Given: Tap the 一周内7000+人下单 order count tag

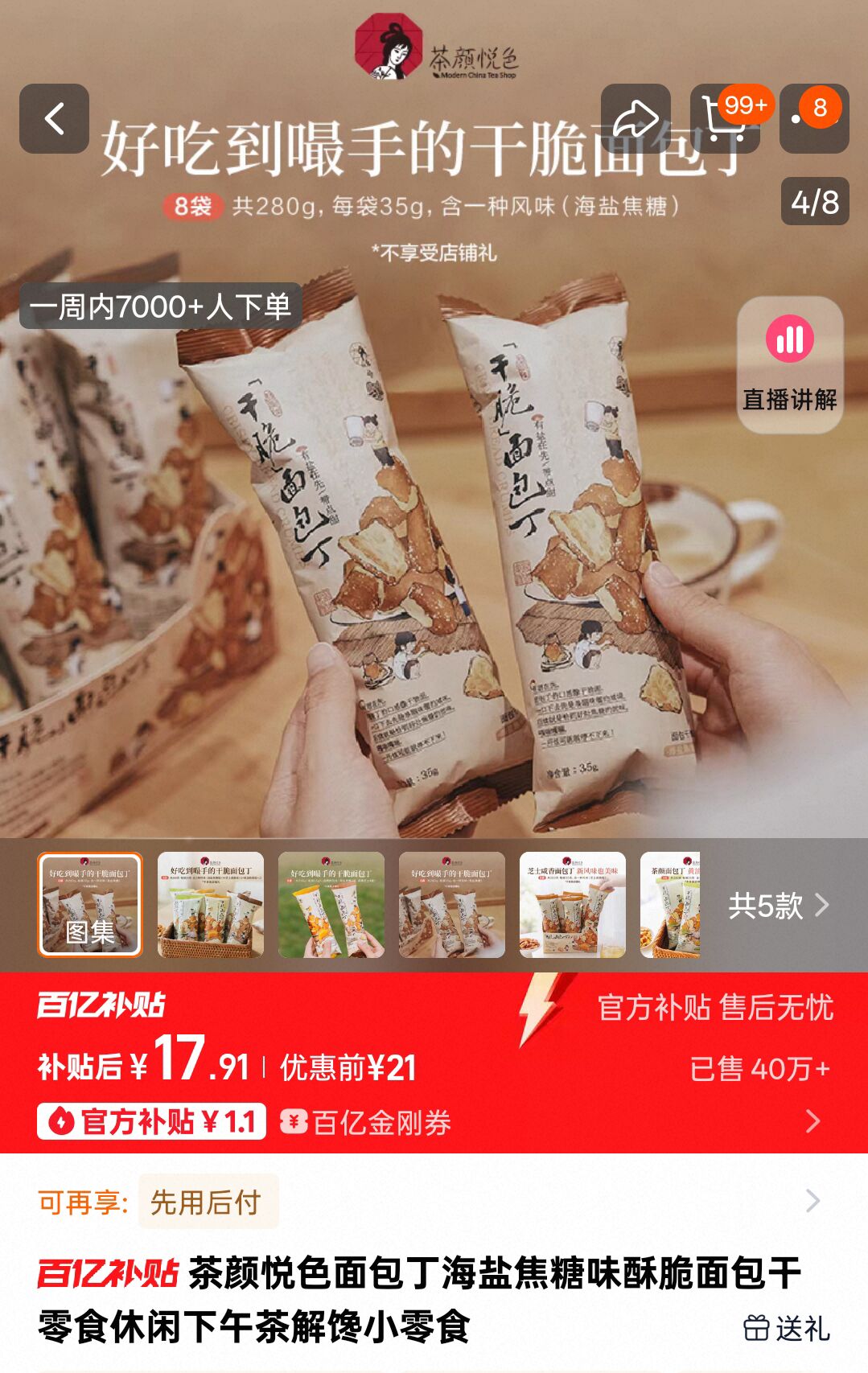Looking at the screenshot, I should click(x=161, y=308).
